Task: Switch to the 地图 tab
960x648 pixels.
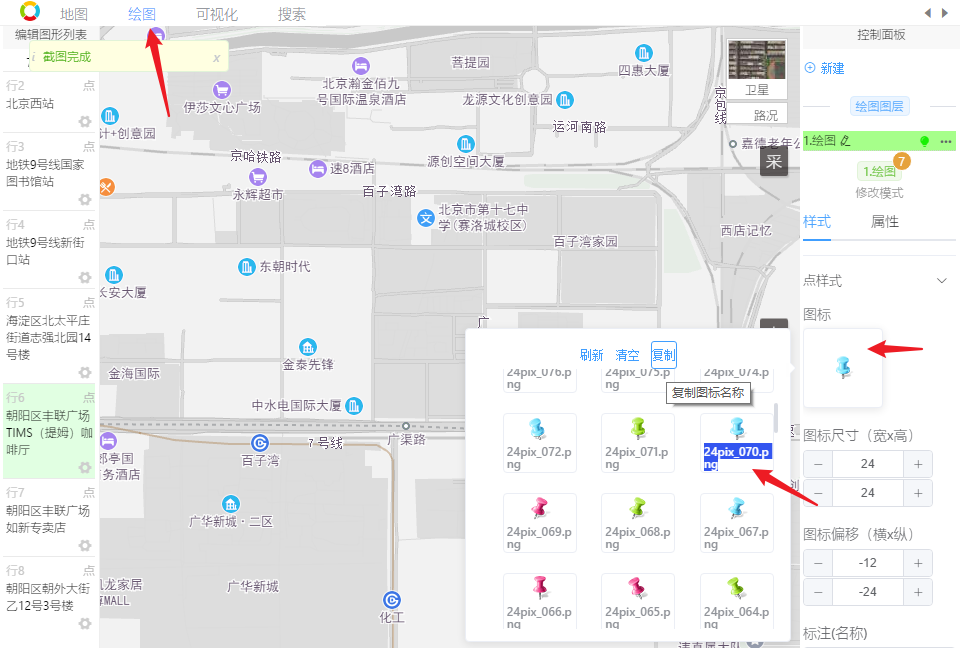Action: click(x=74, y=14)
